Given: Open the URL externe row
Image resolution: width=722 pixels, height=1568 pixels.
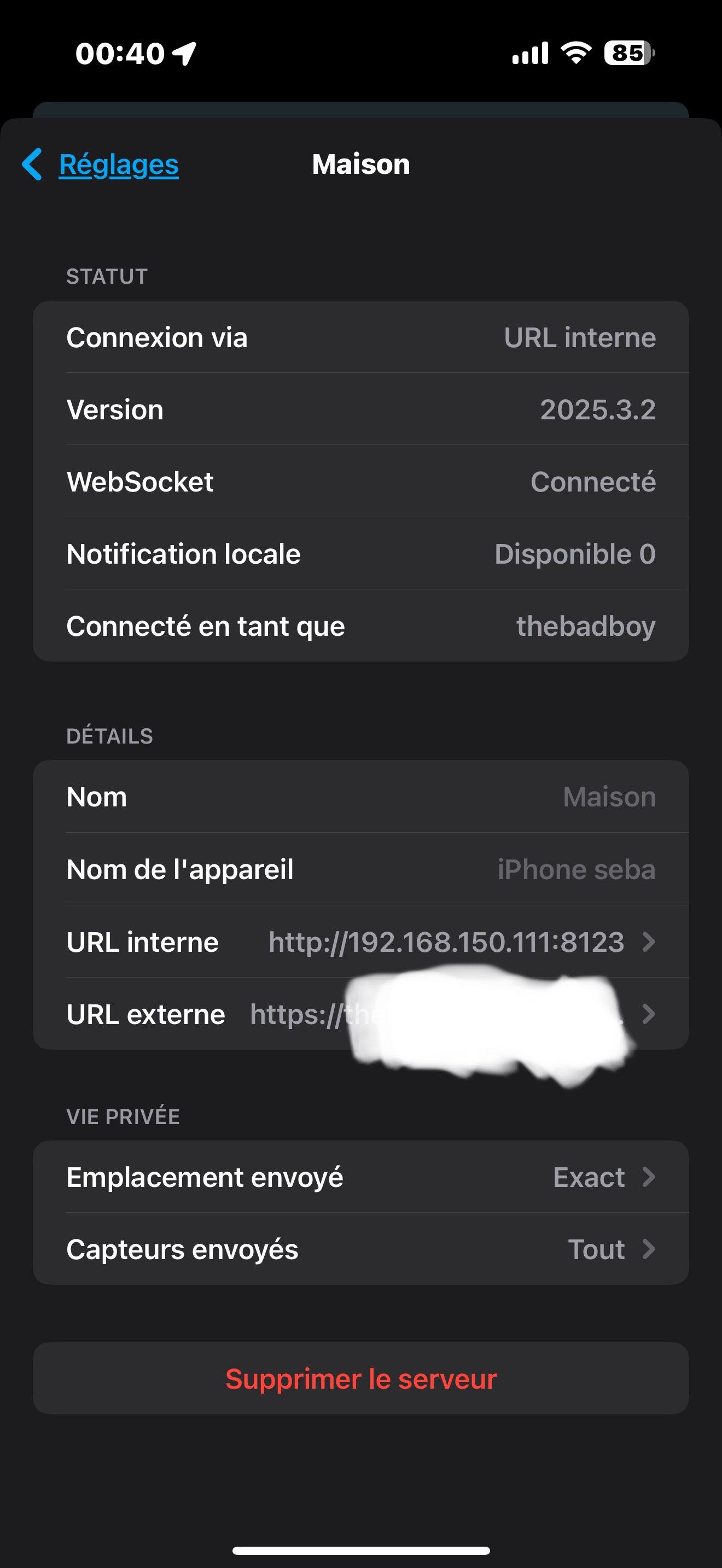Looking at the screenshot, I should tap(361, 1014).
